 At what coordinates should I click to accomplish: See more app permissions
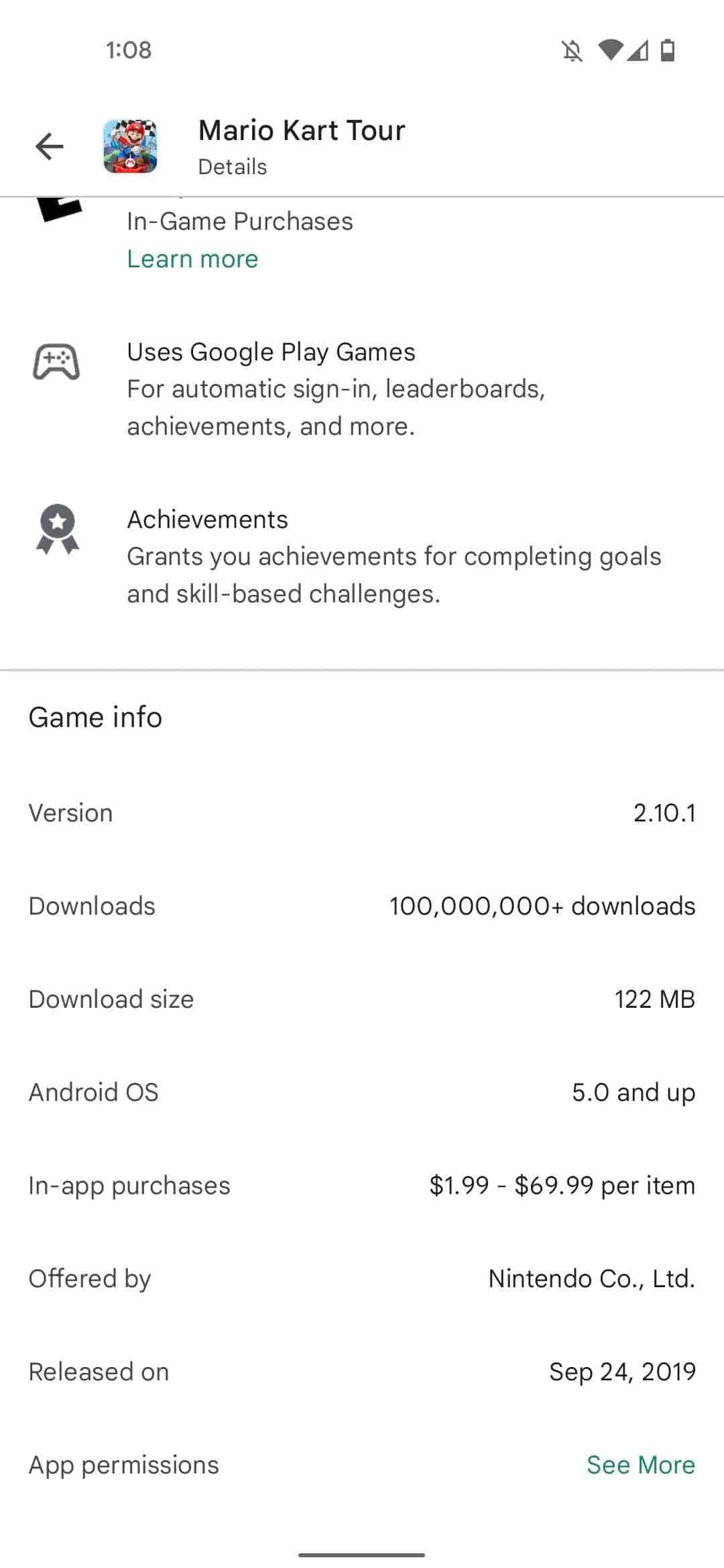click(640, 1465)
